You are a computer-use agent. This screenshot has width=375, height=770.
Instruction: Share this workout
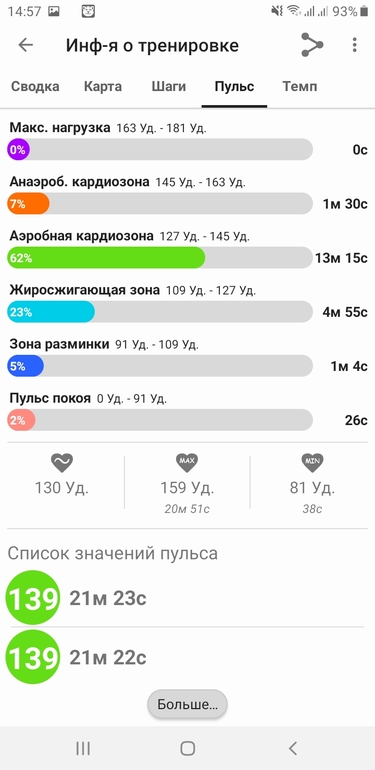(312, 45)
